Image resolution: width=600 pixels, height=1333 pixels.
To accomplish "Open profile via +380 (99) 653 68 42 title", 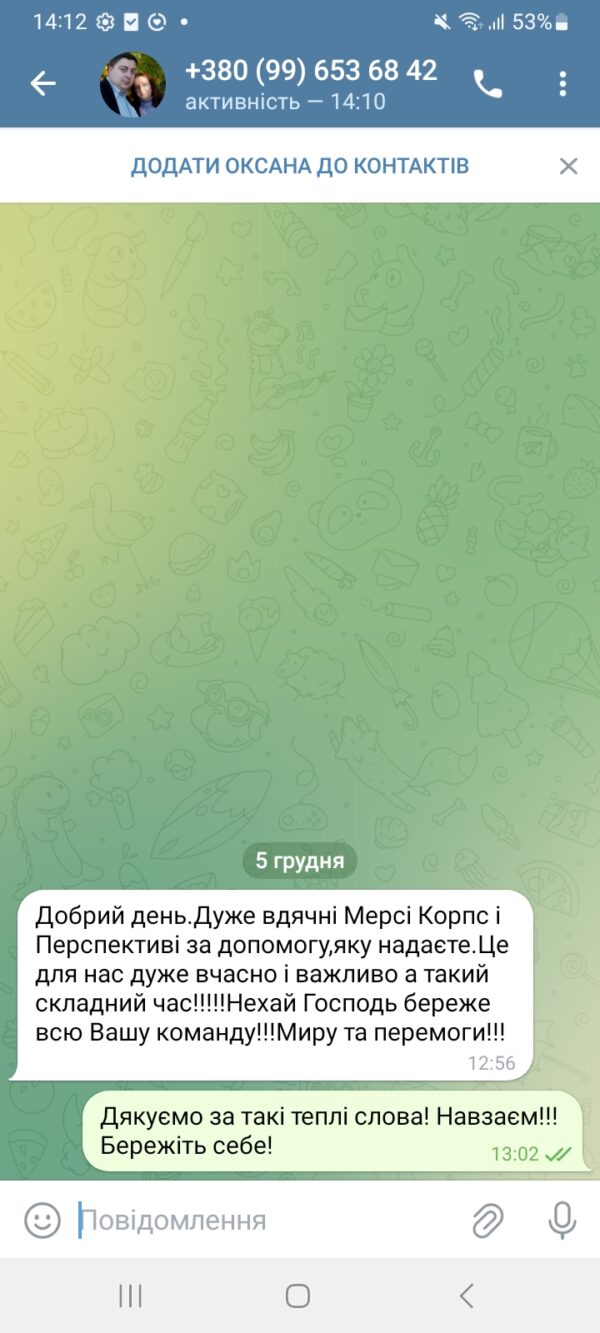I will point(311,71).
